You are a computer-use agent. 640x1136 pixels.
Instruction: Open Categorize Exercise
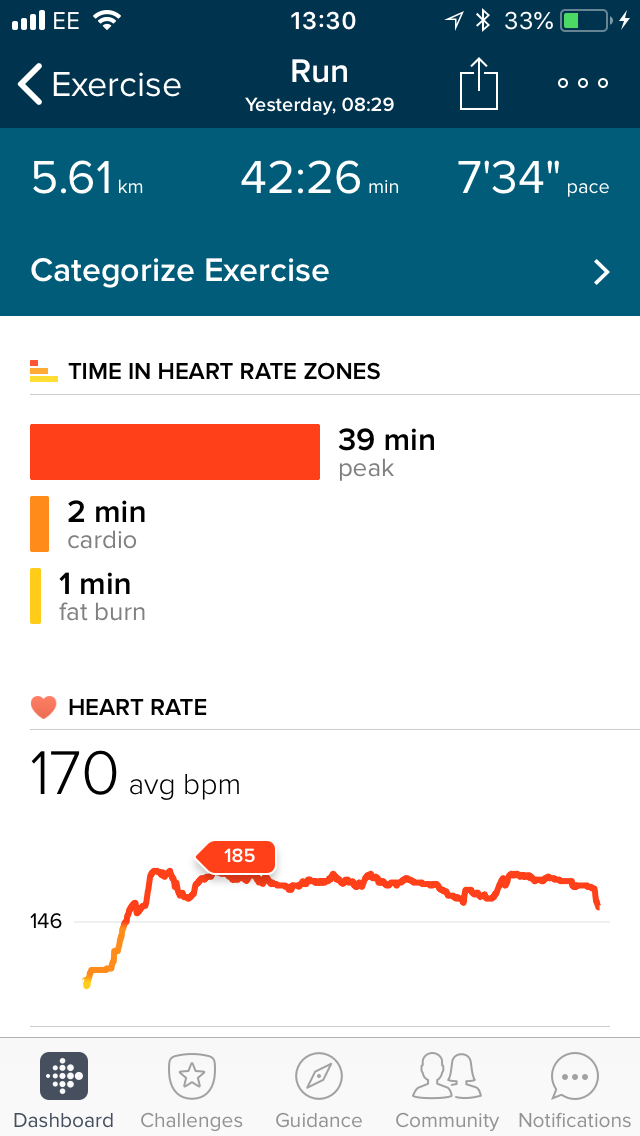point(320,271)
